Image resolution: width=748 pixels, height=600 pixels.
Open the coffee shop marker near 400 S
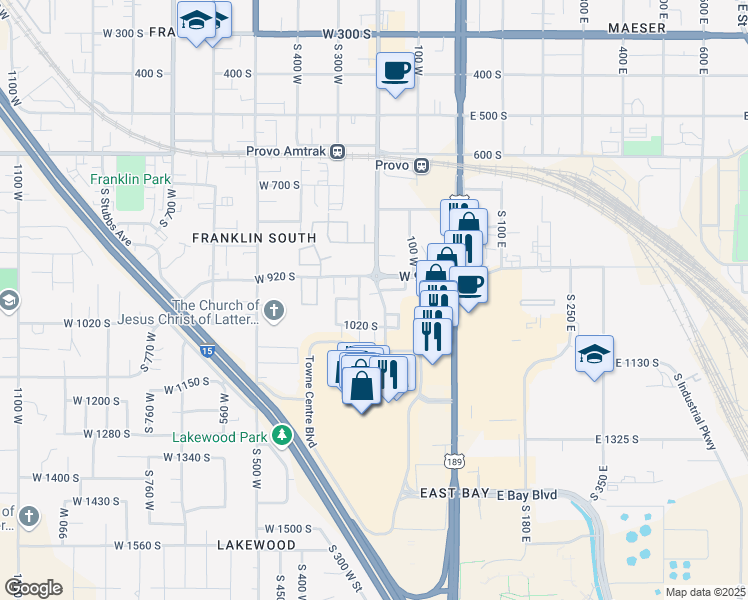click(x=396, y=71)
